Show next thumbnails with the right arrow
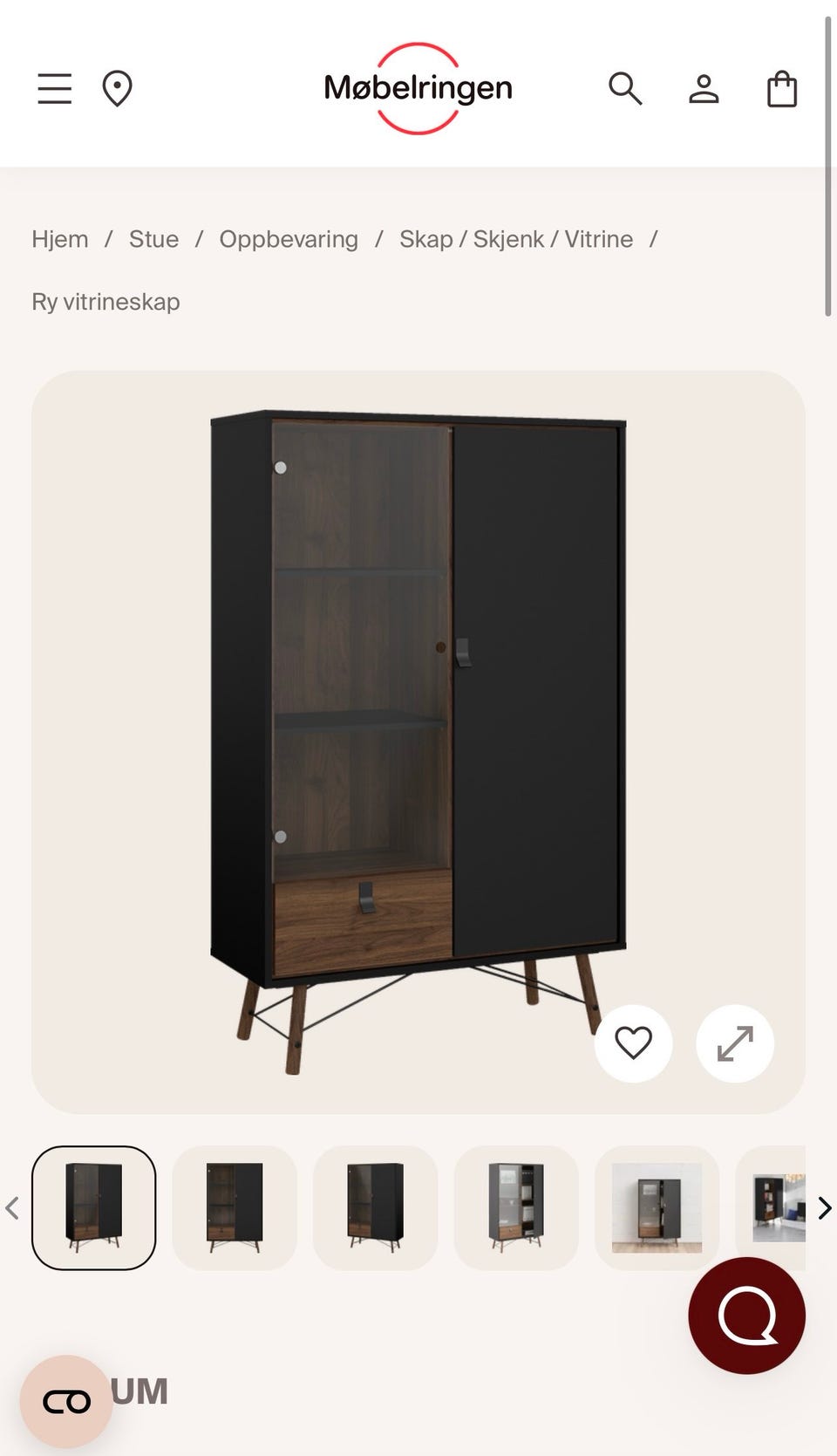837x1456 pixels. [824, 1208]
